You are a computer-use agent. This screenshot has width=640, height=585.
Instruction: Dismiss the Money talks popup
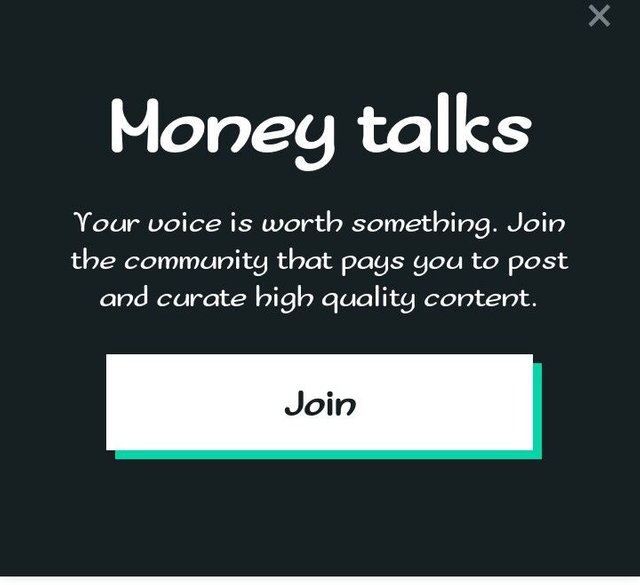tap(599, 15)
